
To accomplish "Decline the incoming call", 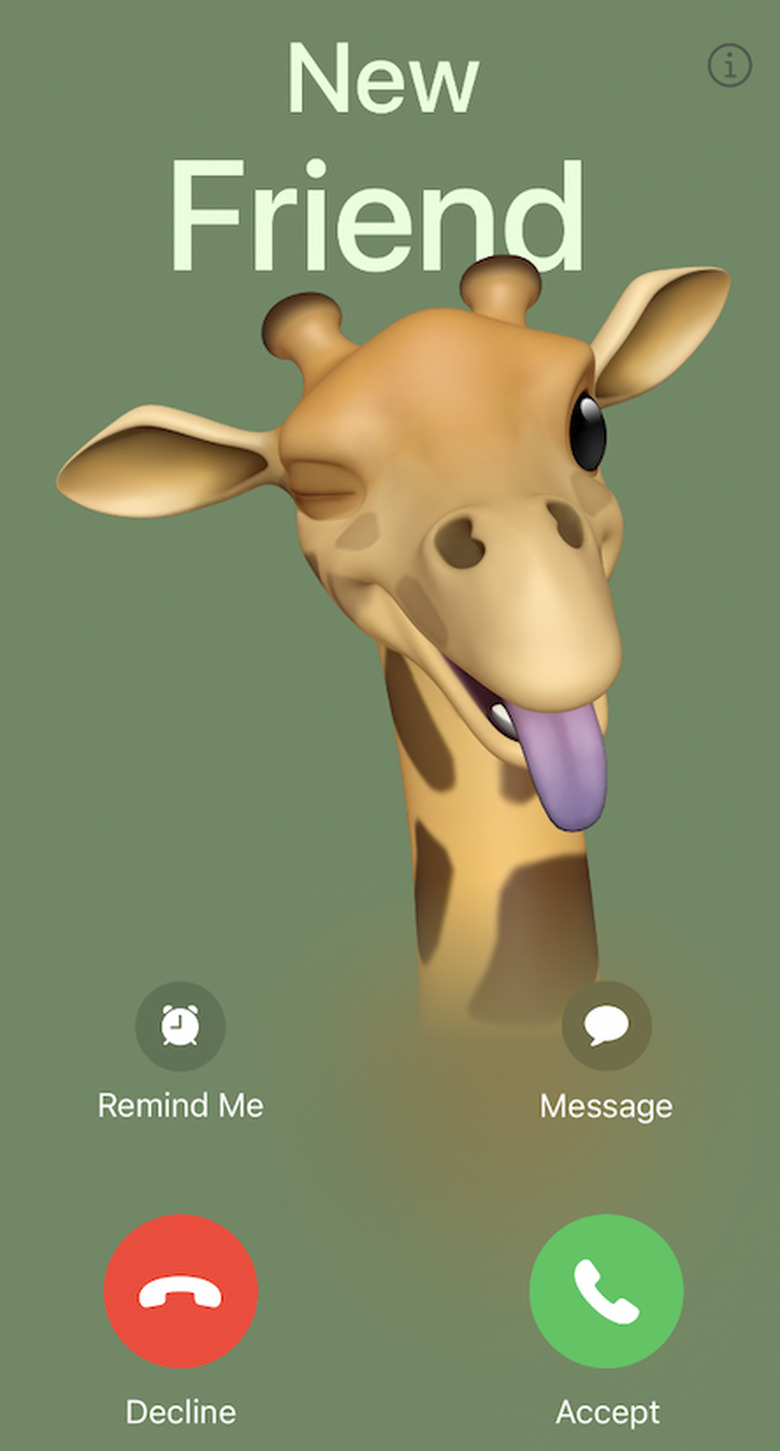I will (181, 1291).
